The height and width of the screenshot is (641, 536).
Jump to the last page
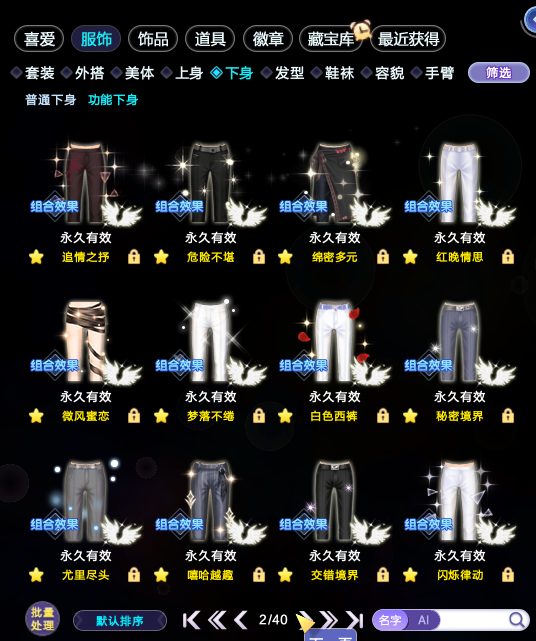354,620
